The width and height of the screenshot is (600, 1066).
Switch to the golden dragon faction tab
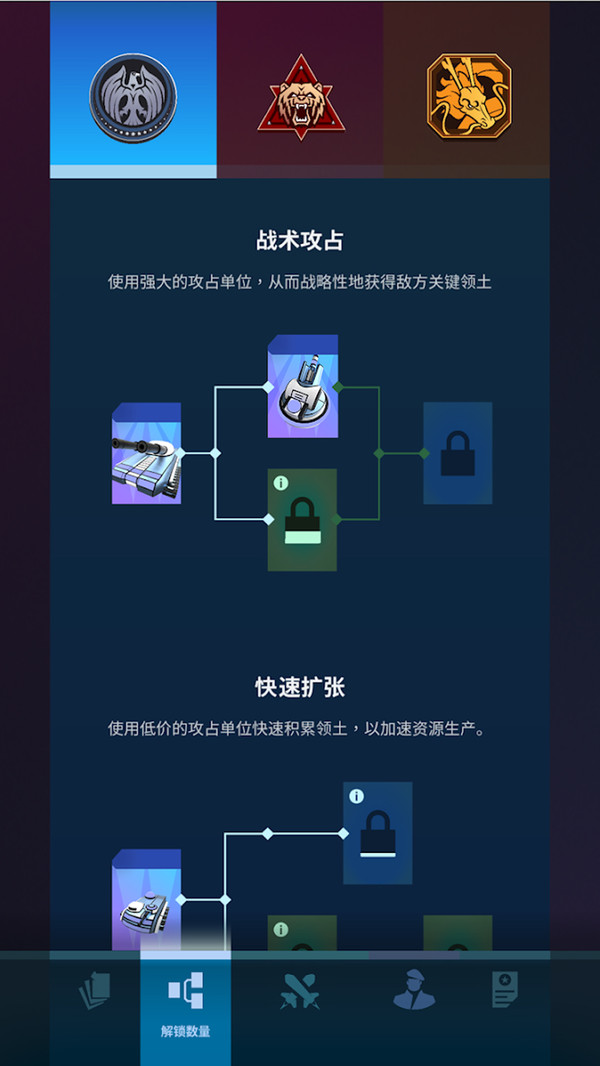click(x=468, y=97)
